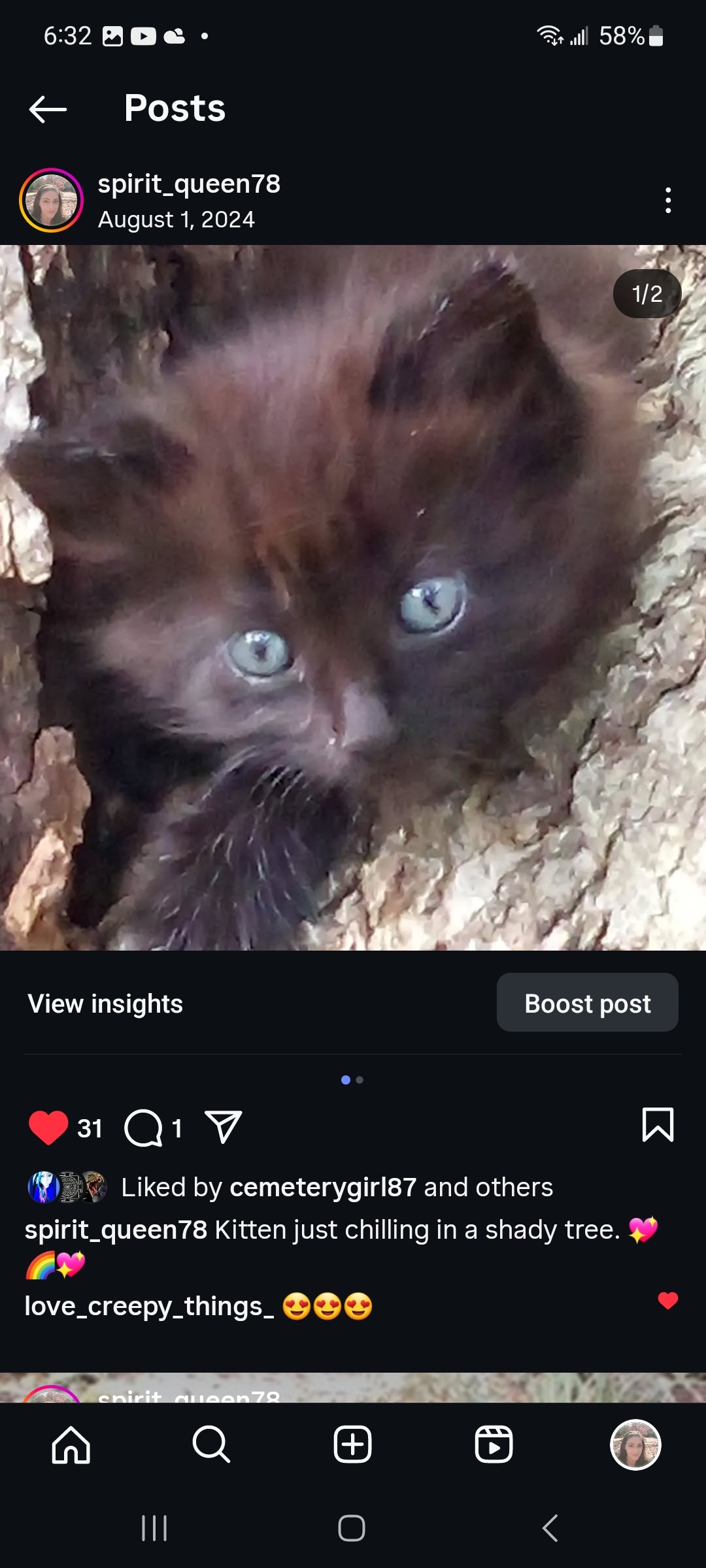This screenshot has height=1568, width=706.
Task: Create a new post with the plus tab
Action: [352, 1445]
